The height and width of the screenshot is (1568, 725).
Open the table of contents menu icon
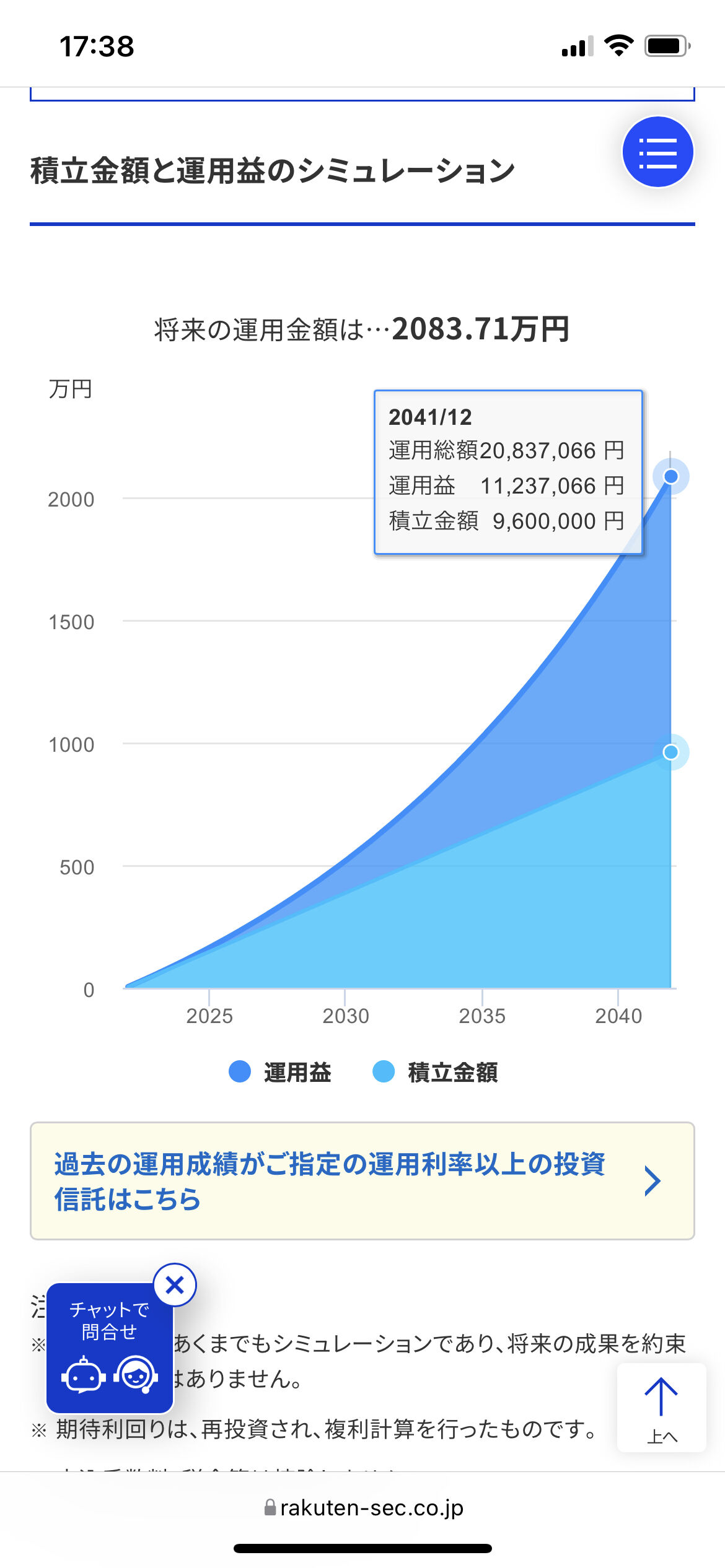[x=659, y=152]
